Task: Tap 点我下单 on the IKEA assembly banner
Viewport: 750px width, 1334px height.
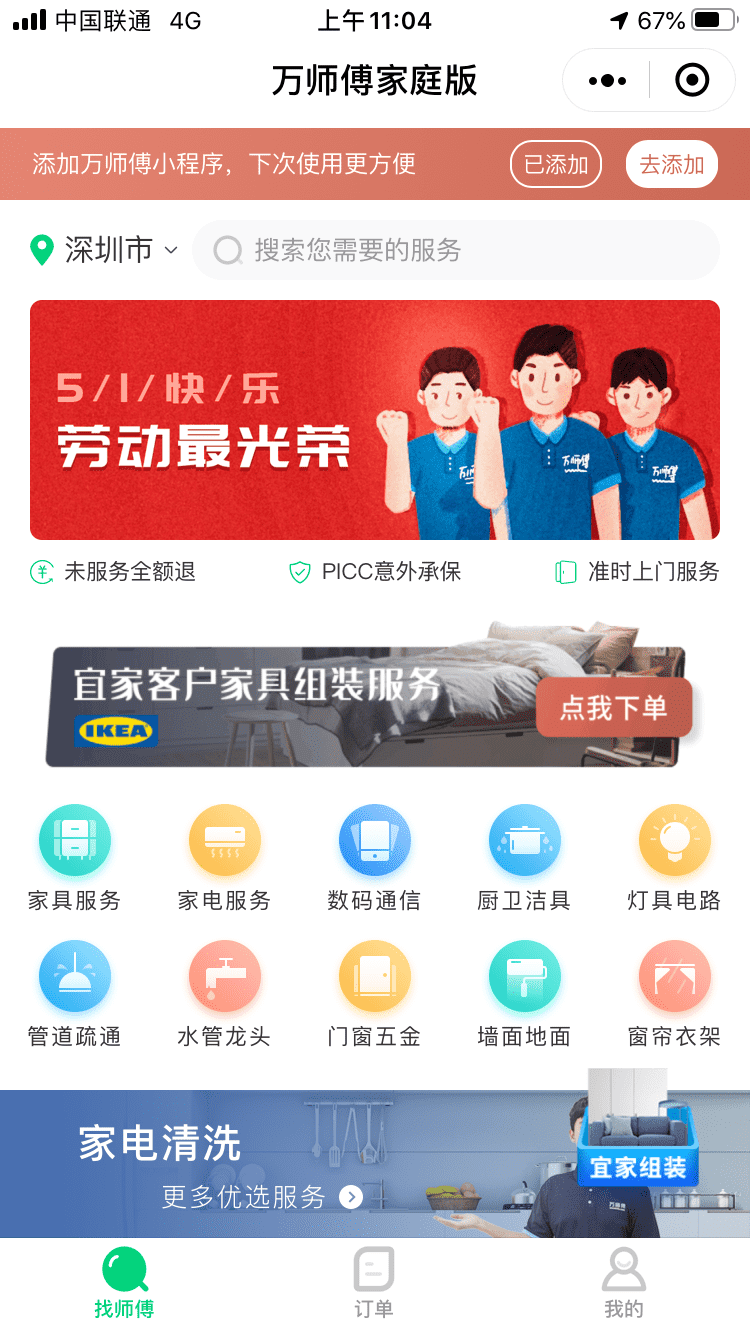Action: (x=613, y=708)
